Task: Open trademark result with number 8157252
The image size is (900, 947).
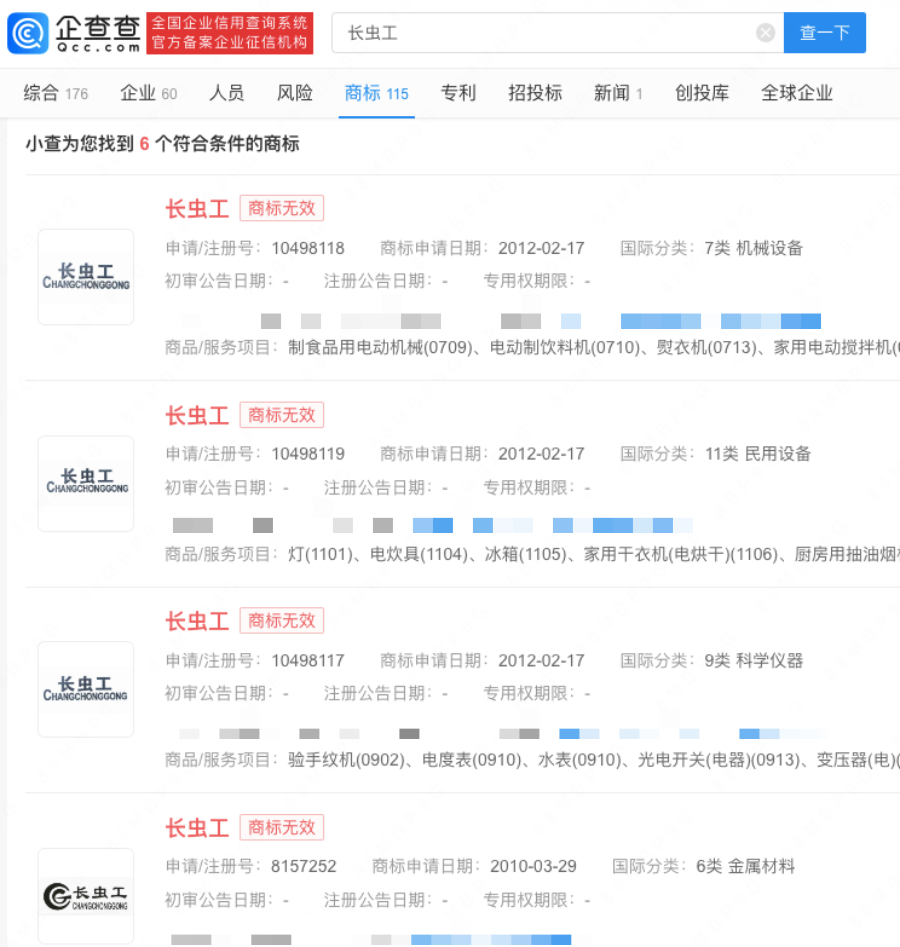Action: 197,828
